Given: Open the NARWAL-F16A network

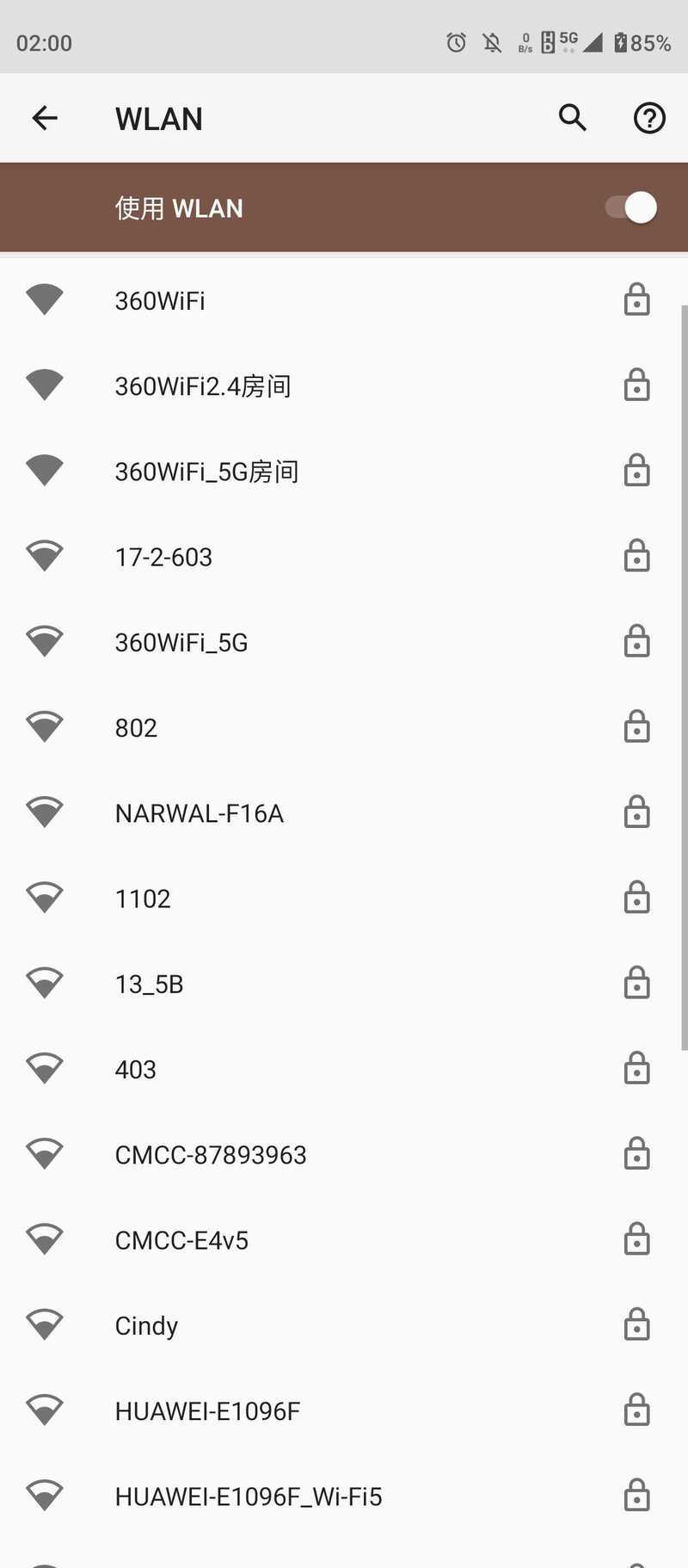Looking at the screenshot, I should (x=344, y=812).
